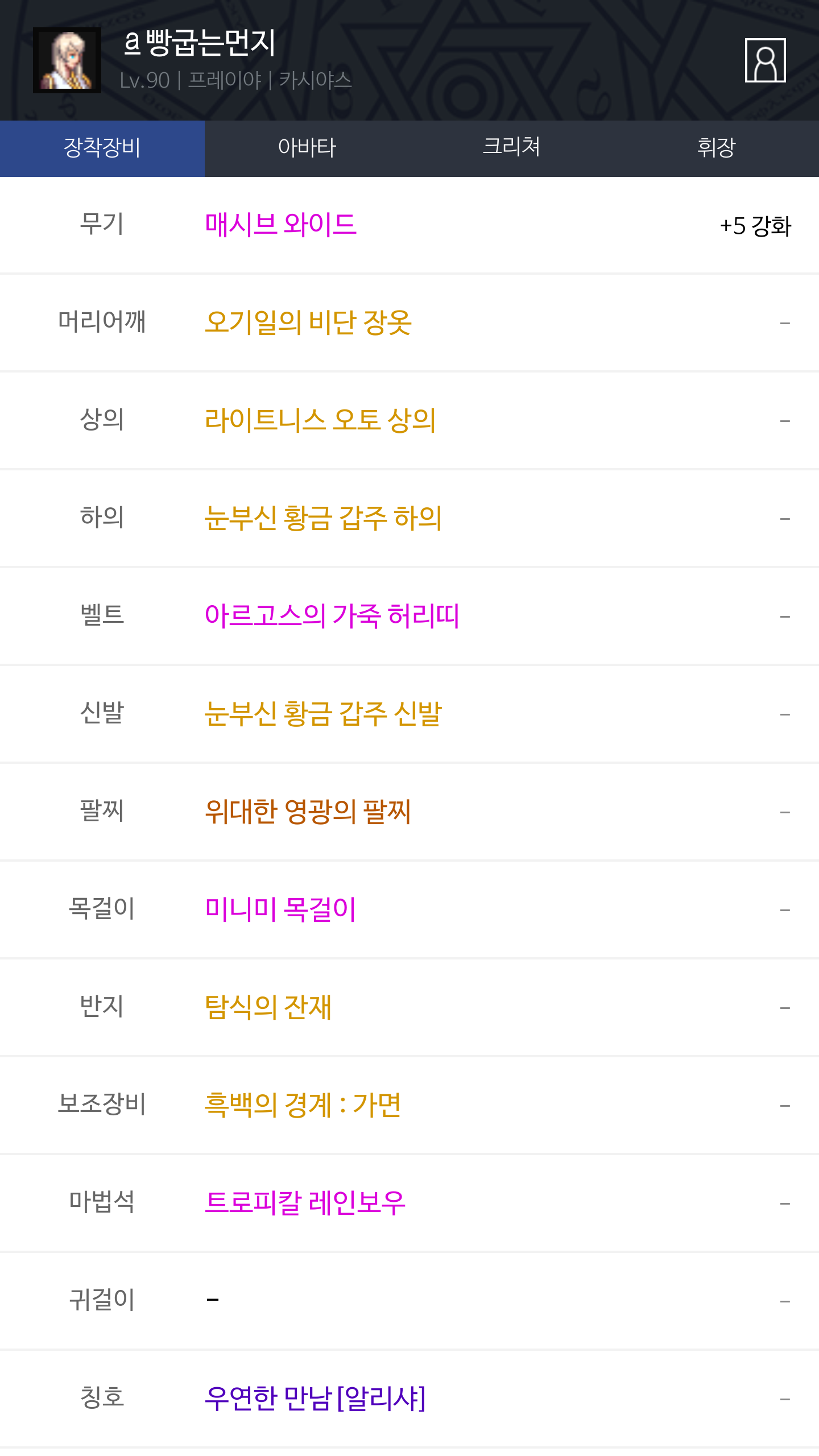Select the 장착장비 tab
The width and height of the screenshot is (819, 1456).
click(102, 148)
